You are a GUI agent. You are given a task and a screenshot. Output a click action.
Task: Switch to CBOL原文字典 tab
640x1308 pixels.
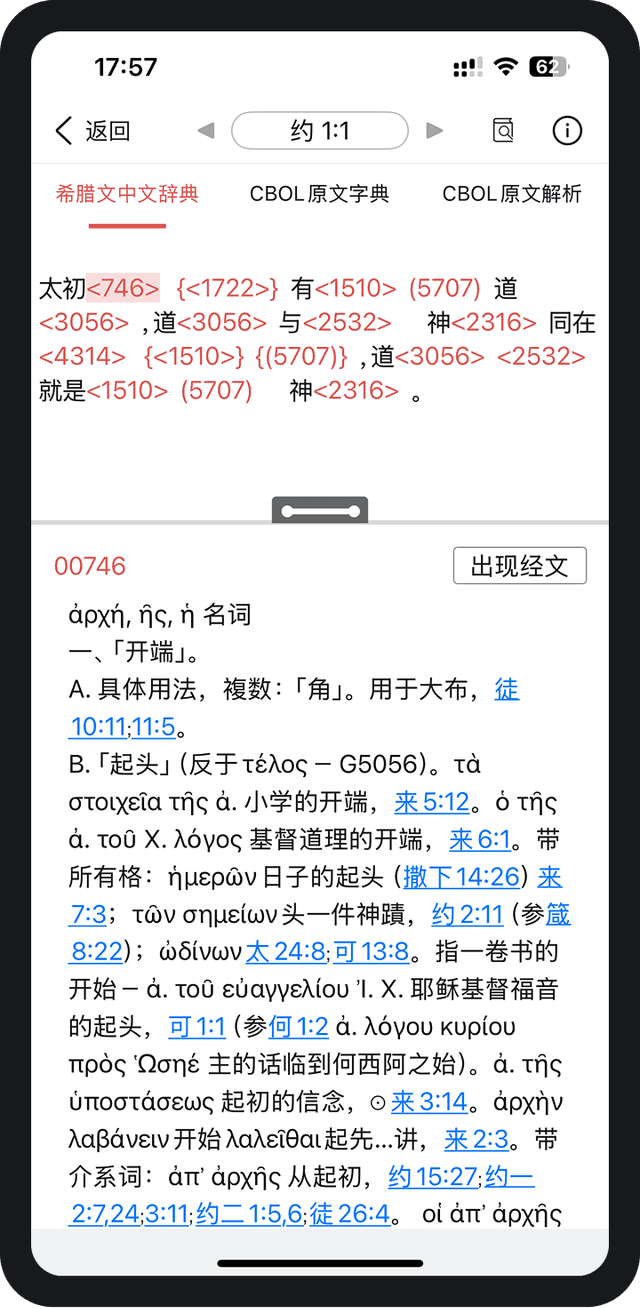click(319, 194)
